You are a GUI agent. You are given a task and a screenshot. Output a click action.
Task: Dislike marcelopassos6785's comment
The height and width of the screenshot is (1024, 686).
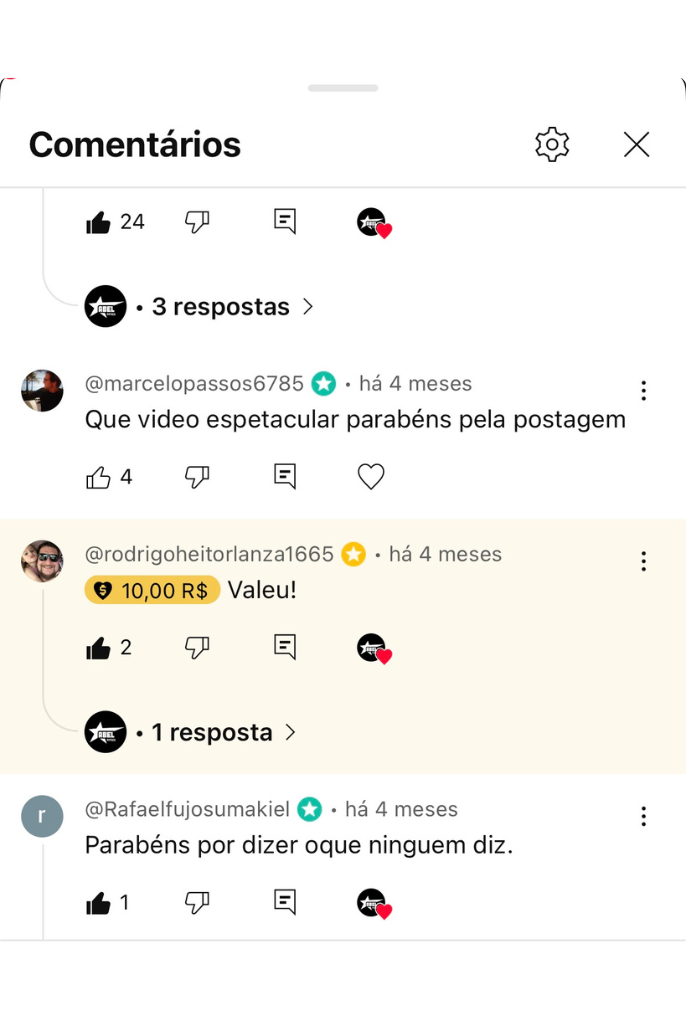pyautogui.click(x=197, y=478)
